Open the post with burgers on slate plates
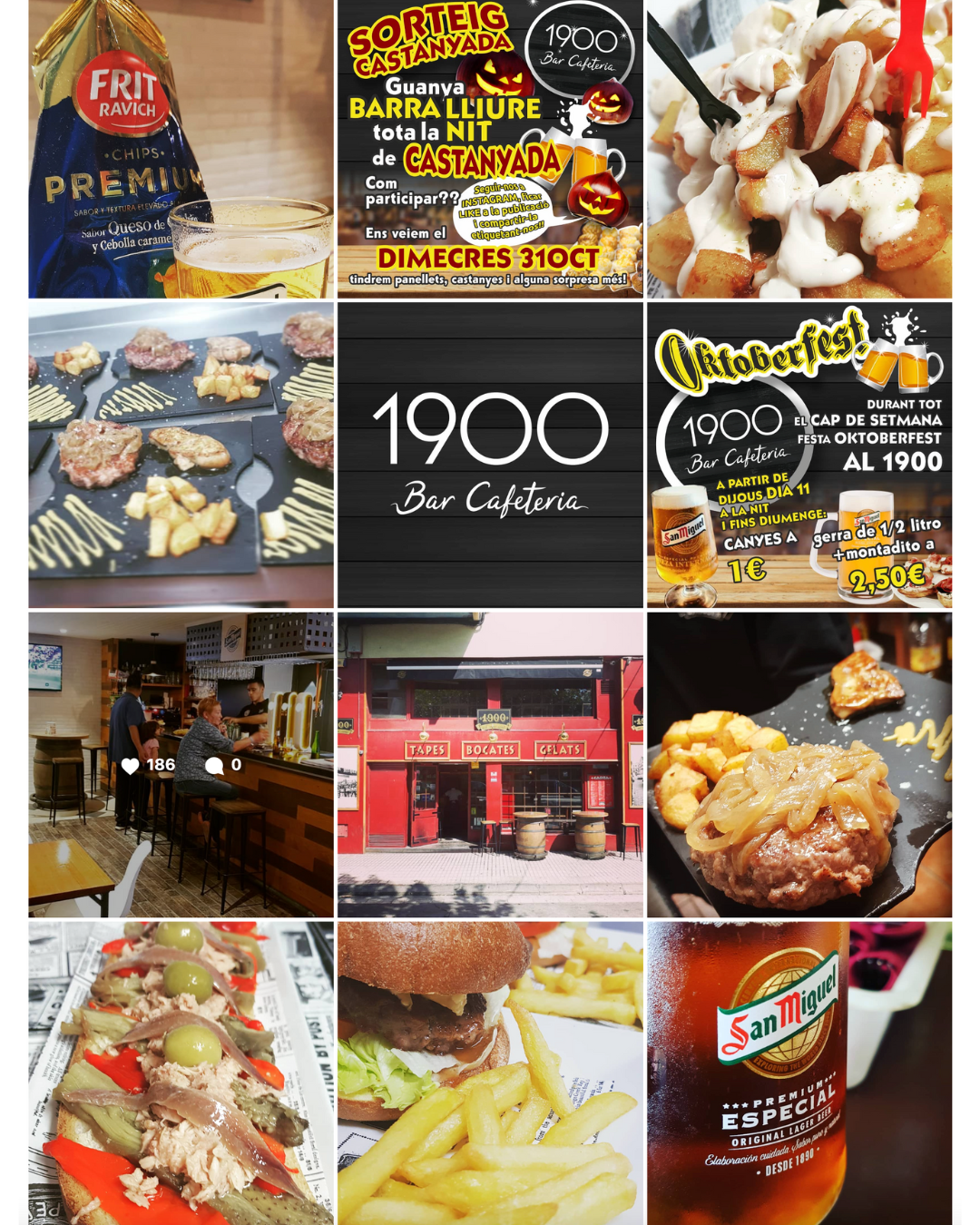Screen dimensions: 980x1225 point(181,455)
